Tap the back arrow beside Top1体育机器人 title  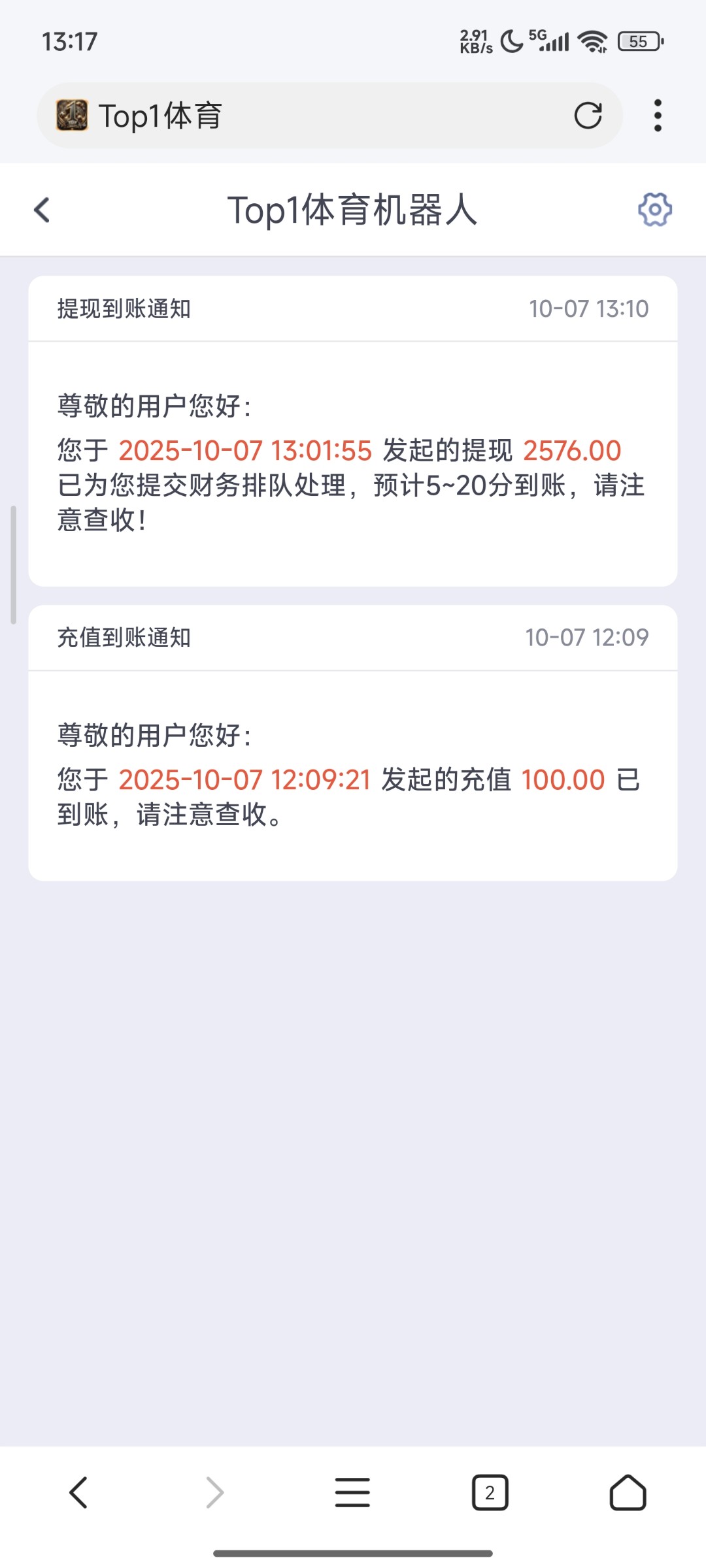[41, 210]
